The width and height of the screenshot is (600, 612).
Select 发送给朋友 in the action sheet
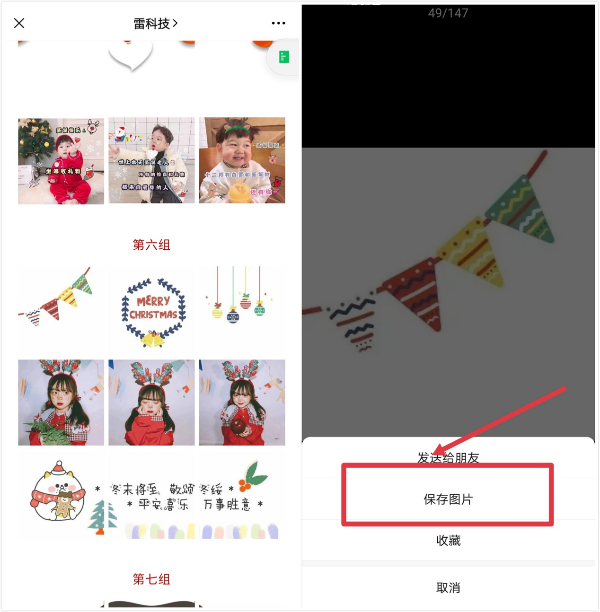click(x=448, y=457)
